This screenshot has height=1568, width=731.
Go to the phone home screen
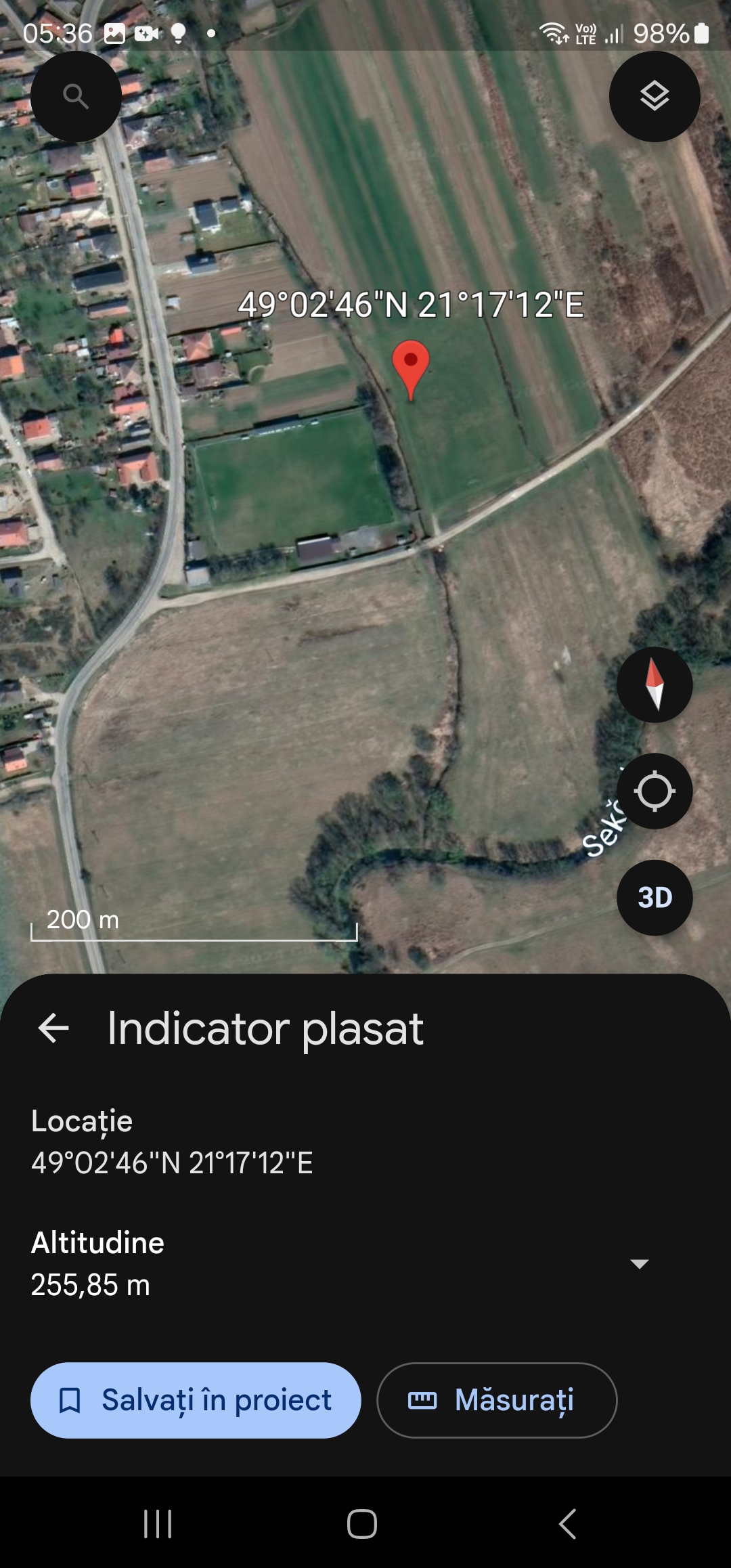pos(362,1524)
